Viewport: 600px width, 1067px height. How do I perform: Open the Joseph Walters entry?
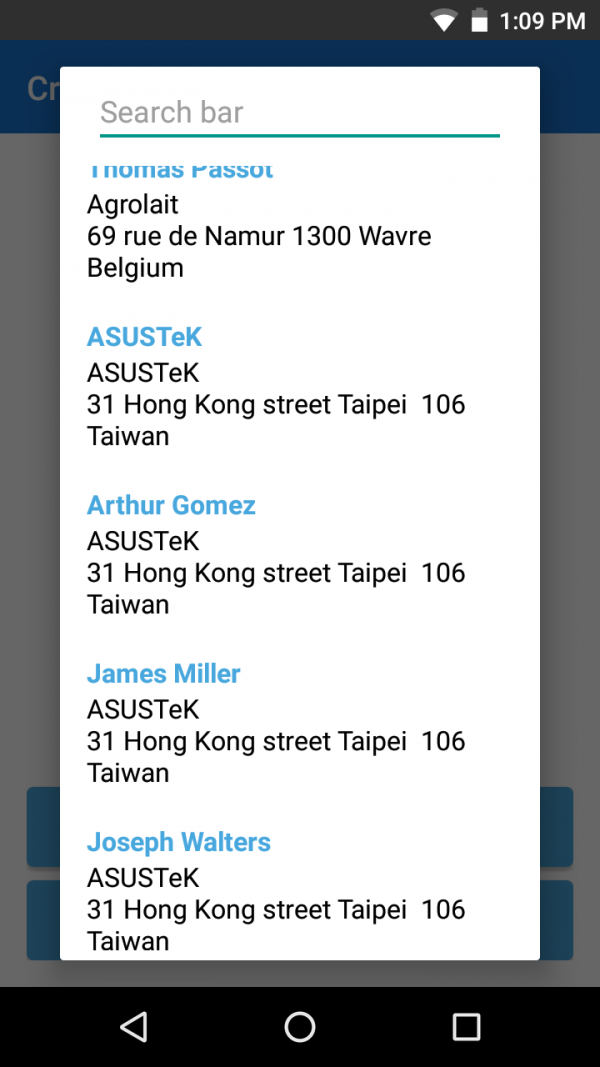[x=275, y=891]
